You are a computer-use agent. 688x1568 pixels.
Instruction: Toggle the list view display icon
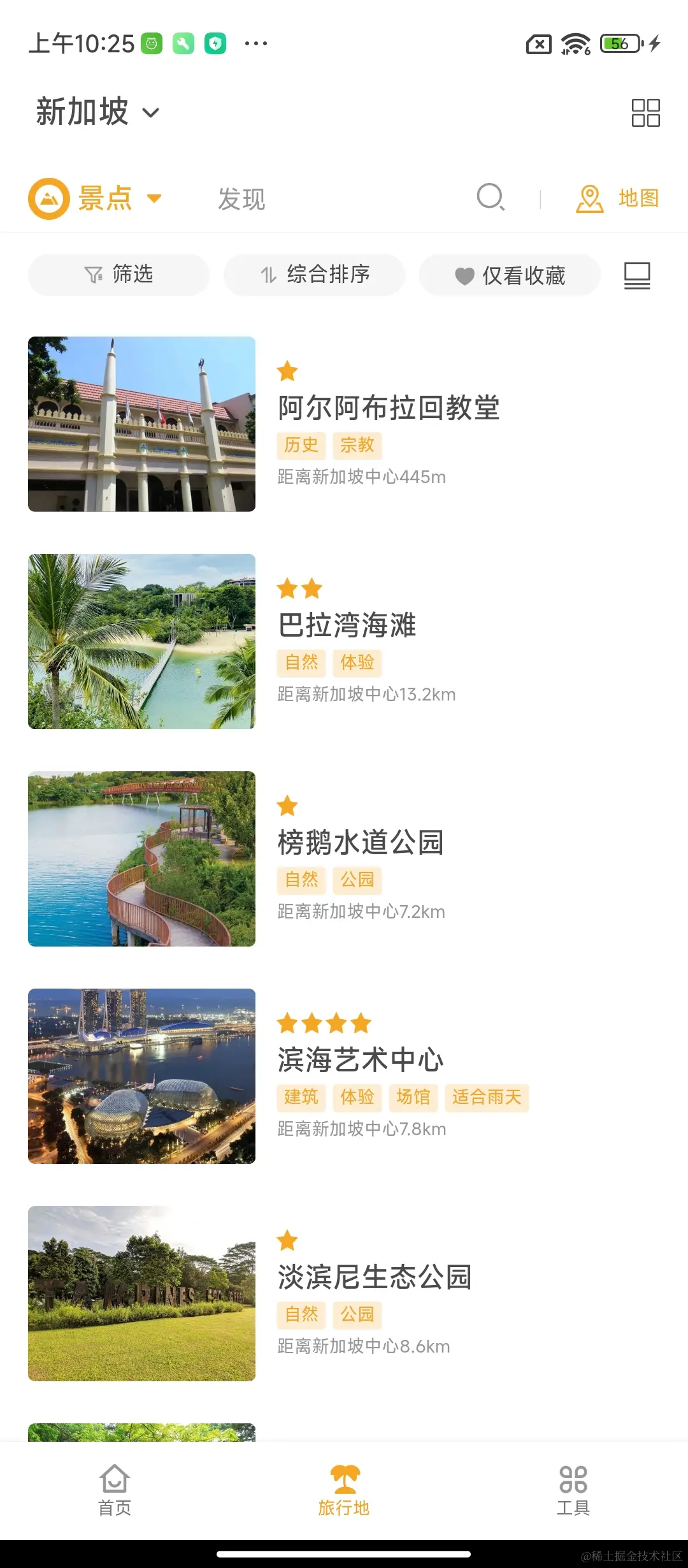(x=636, y=275)
